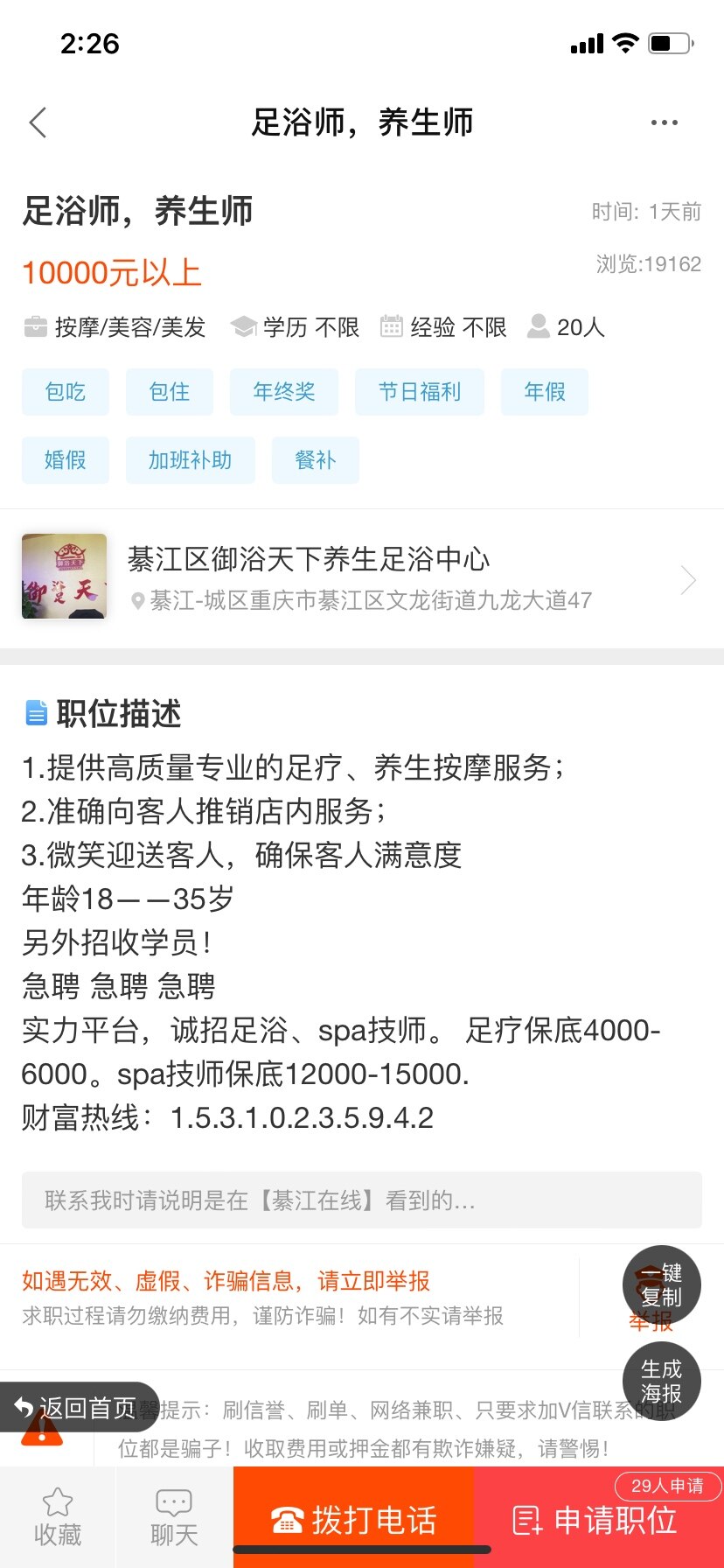
Task: Tap 返回首页 to return home
Action: tap(79, 1407)
